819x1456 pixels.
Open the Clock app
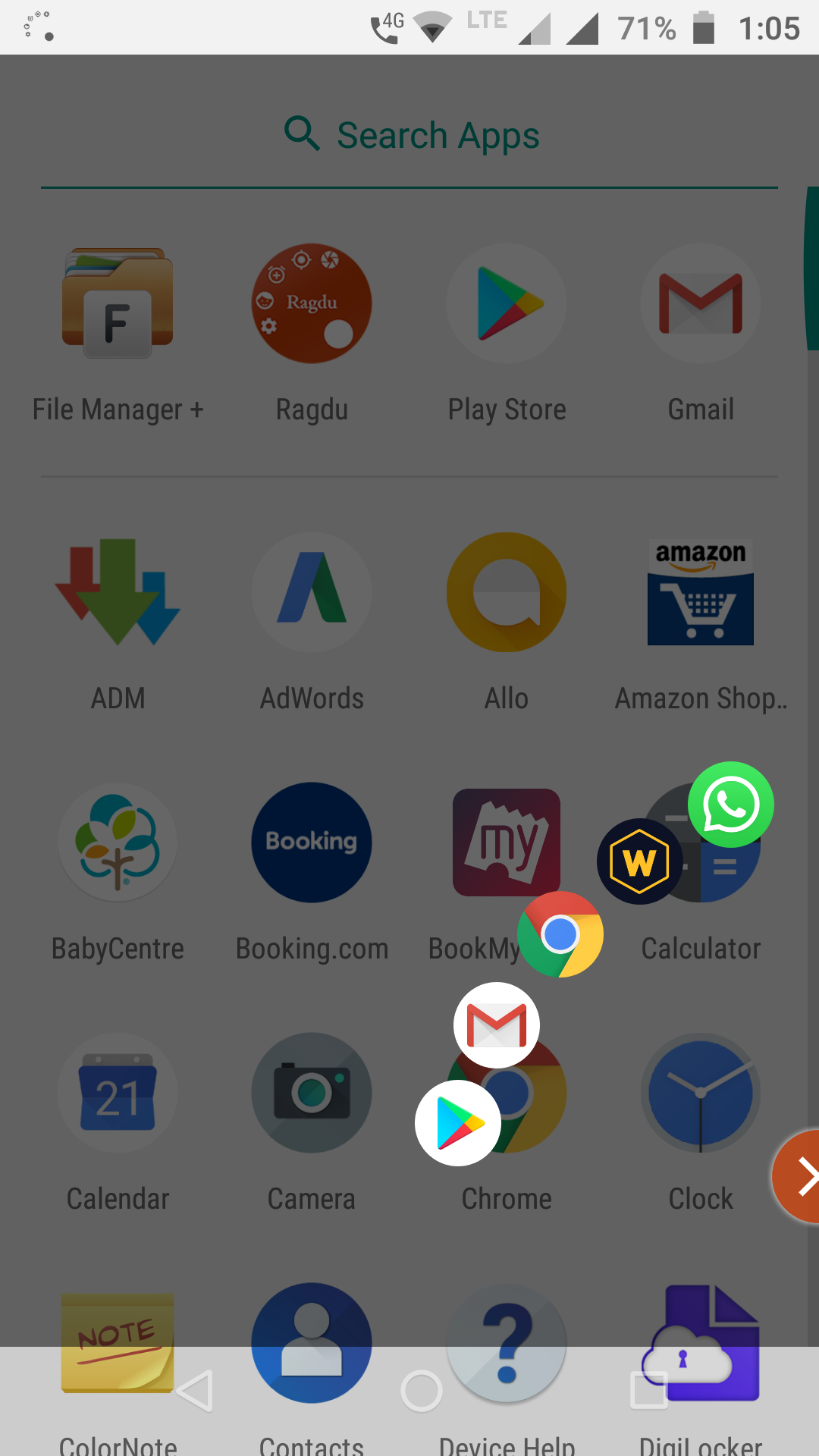(x=701, y=1093)
